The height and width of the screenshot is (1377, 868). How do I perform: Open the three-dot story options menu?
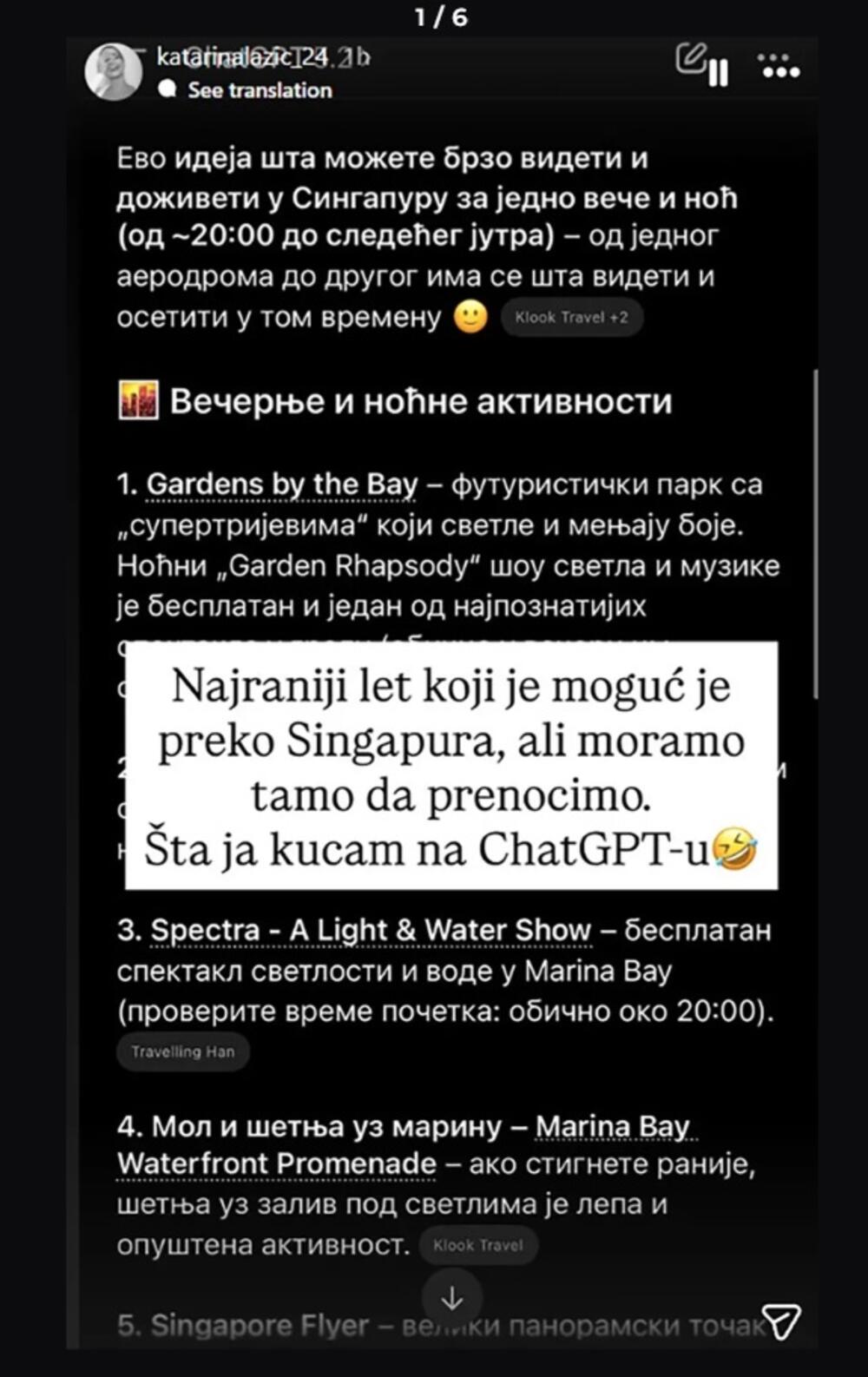[779, 66]
